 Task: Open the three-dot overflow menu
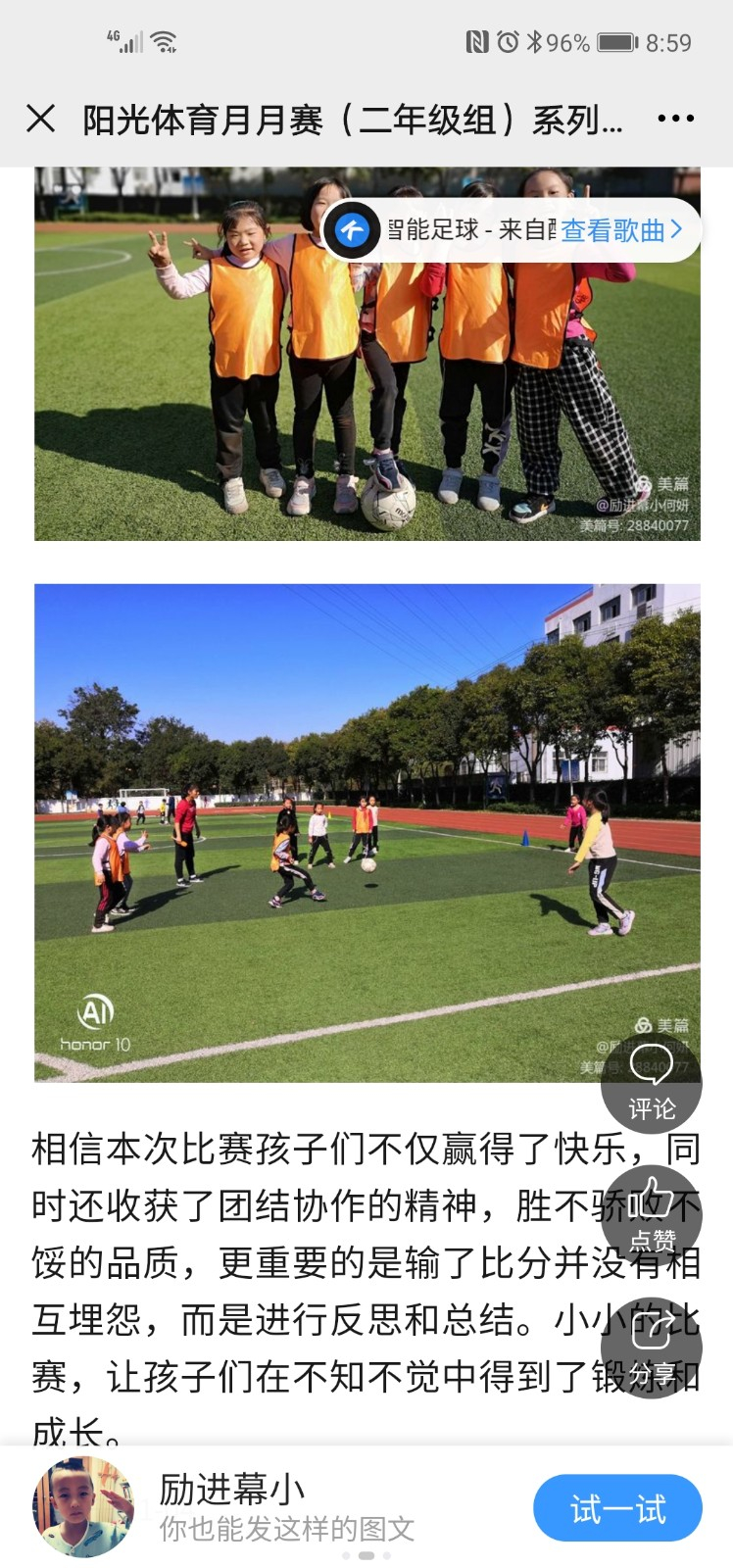tap(675, 119)
